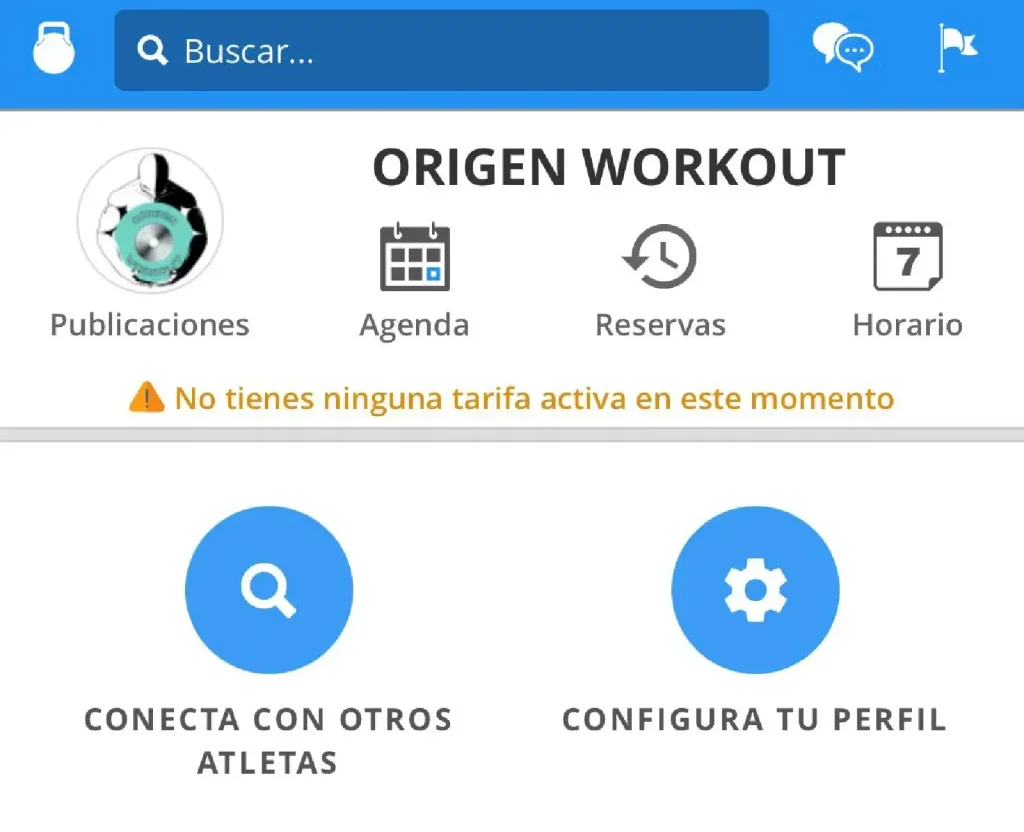Open the flag notifications icon

[x=956, y=47]
